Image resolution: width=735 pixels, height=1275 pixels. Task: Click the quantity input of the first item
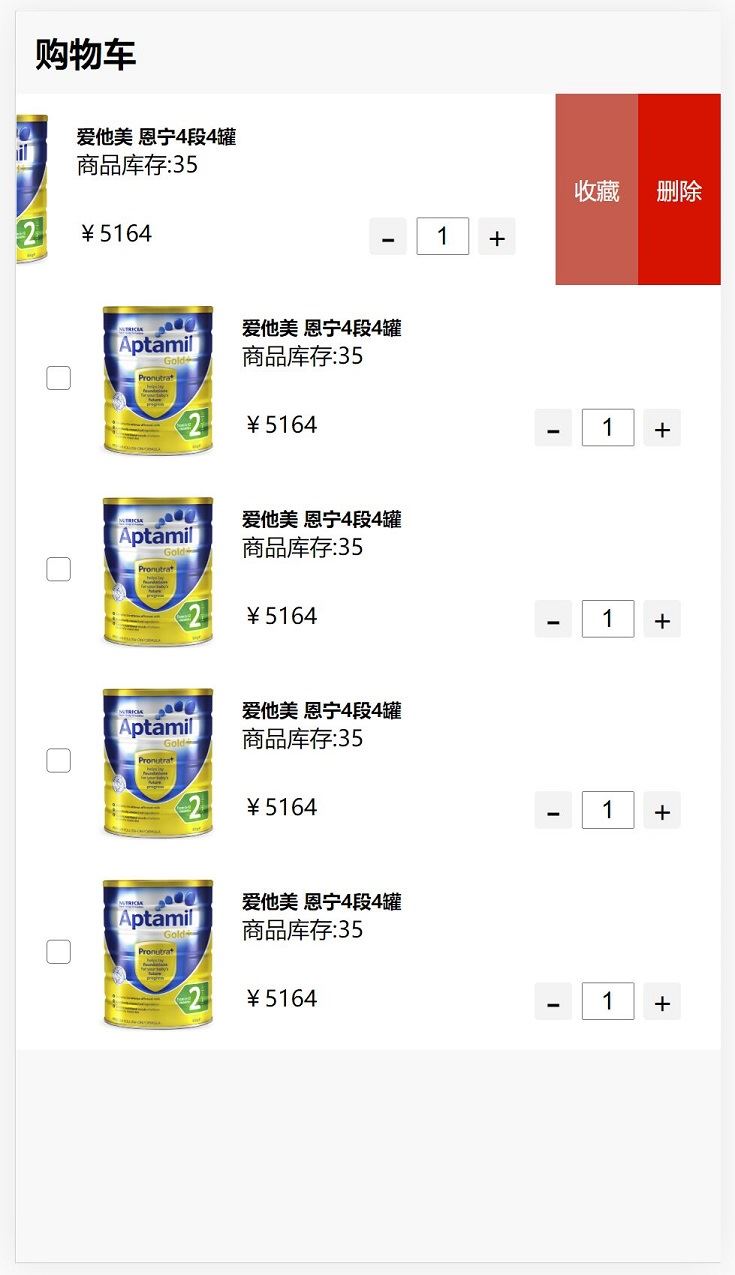pos(443,236)
